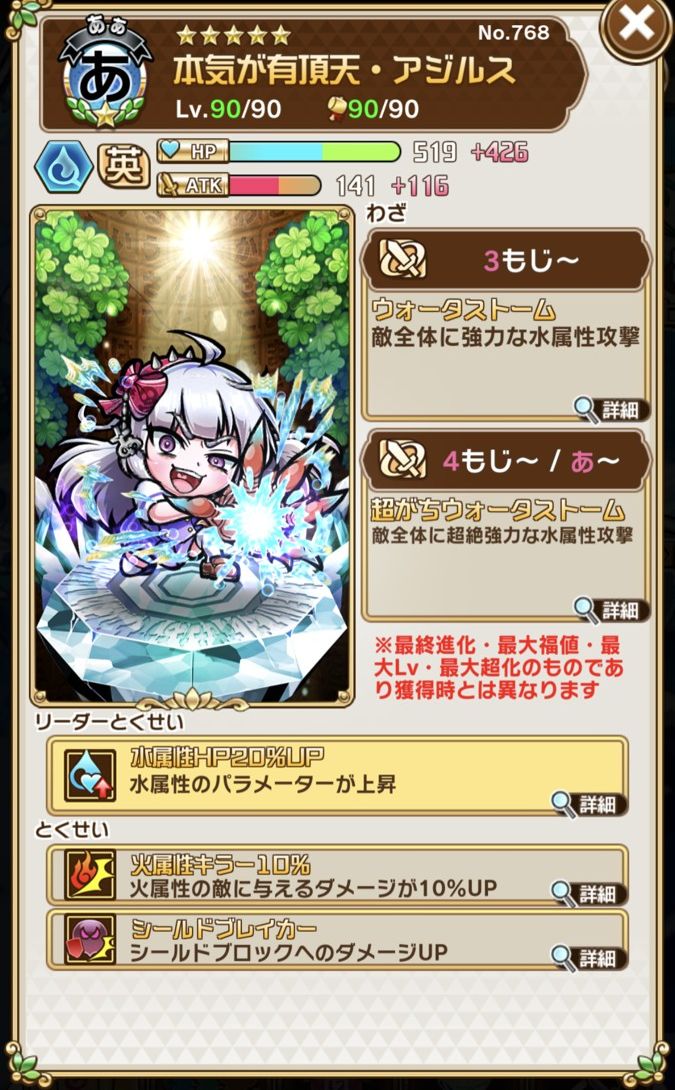This screenshot has width=675, height=1090.
Task: Open 詳細 for ウォータストーム skill
Action: pos(613,408)
